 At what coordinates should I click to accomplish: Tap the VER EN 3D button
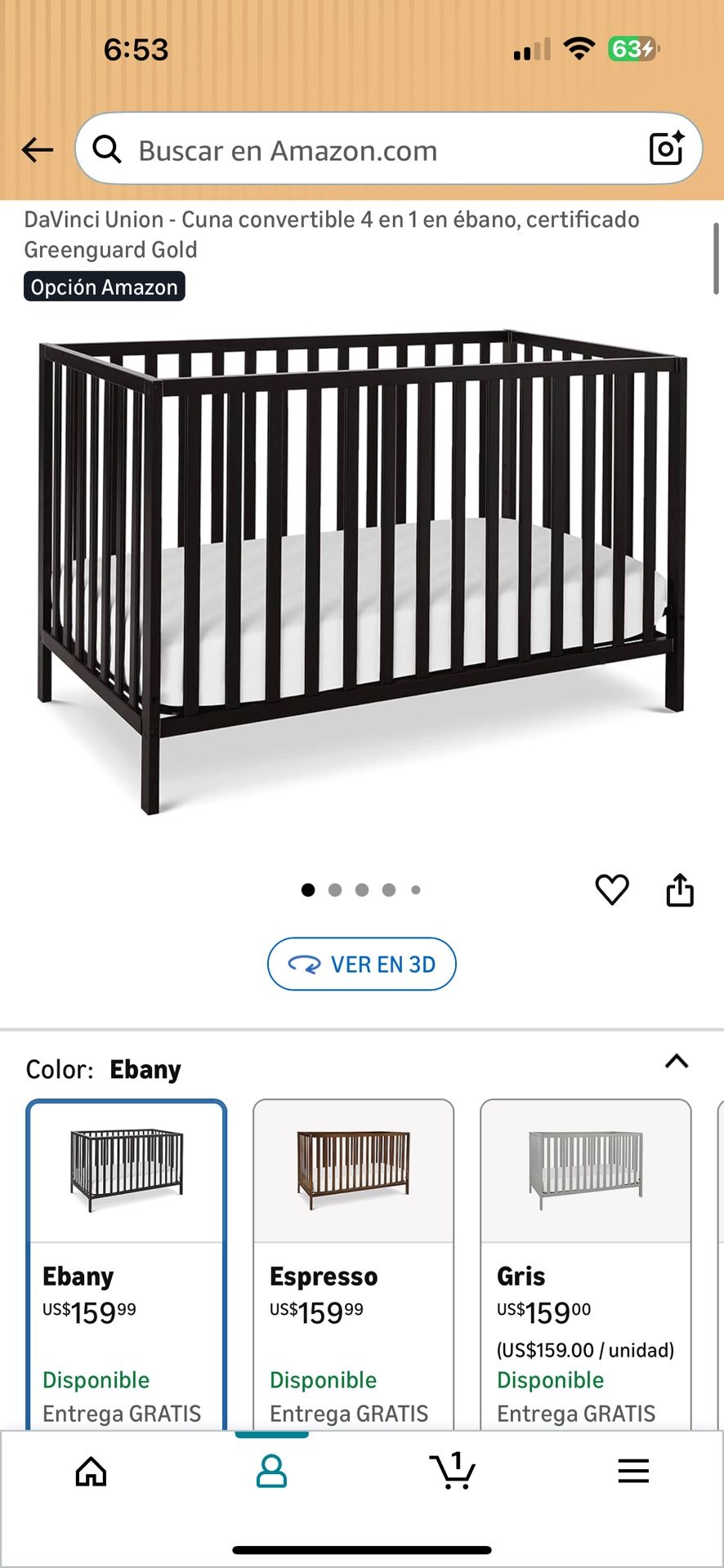tap(361, 964)
